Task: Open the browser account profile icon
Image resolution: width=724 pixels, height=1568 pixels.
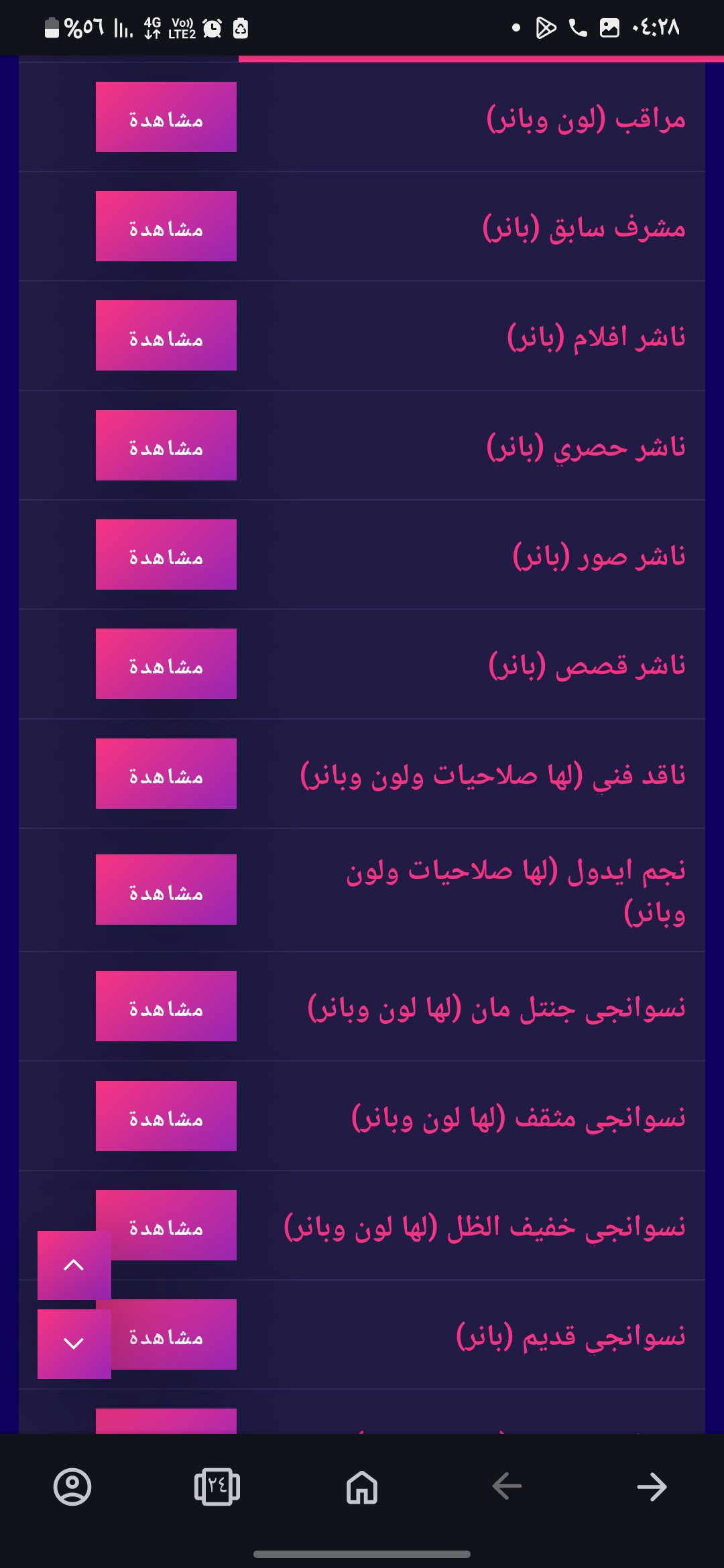Action: tap(72, 1487)
